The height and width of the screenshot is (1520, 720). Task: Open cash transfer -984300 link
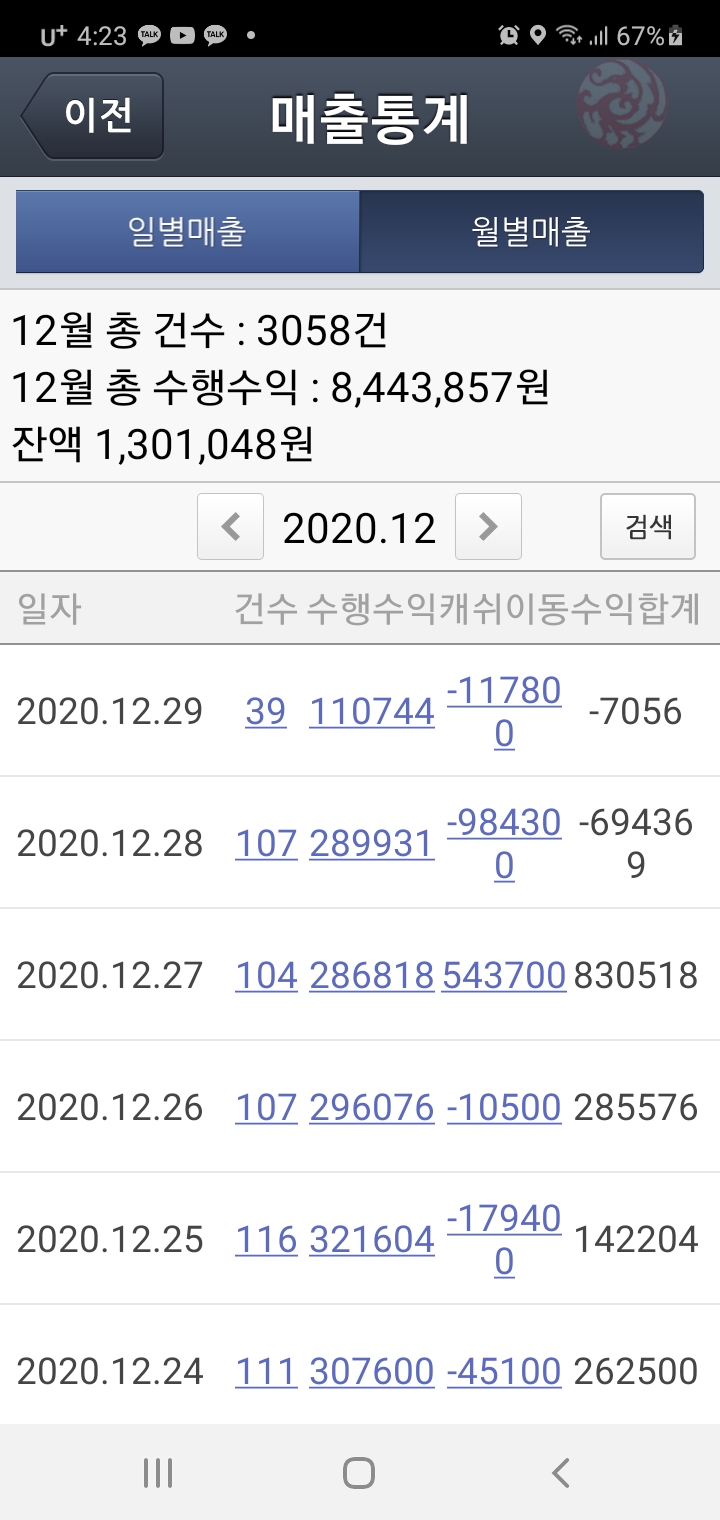click(x=504, y=843)
